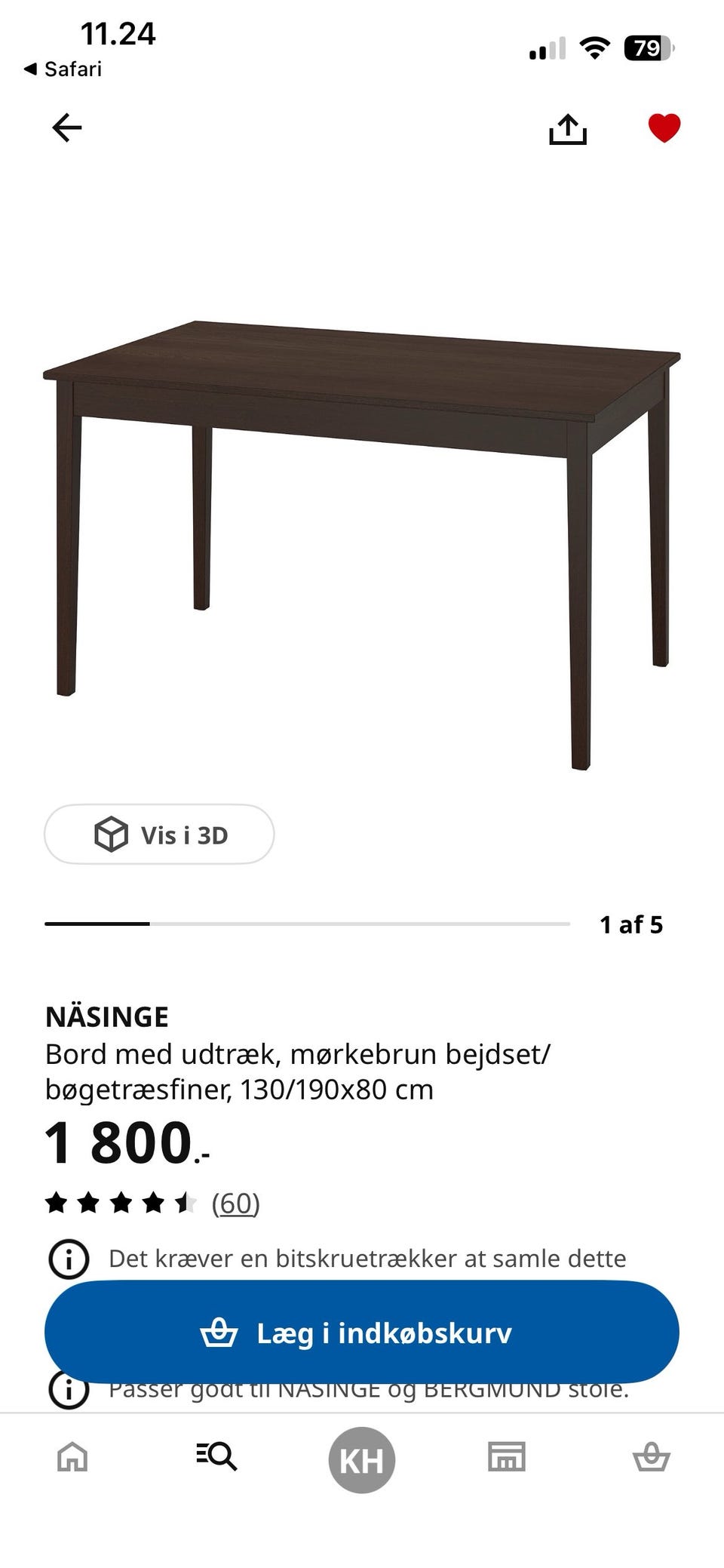Share this NÄSINGE table
Screen dimensions: 724x1568
(567, 128)
